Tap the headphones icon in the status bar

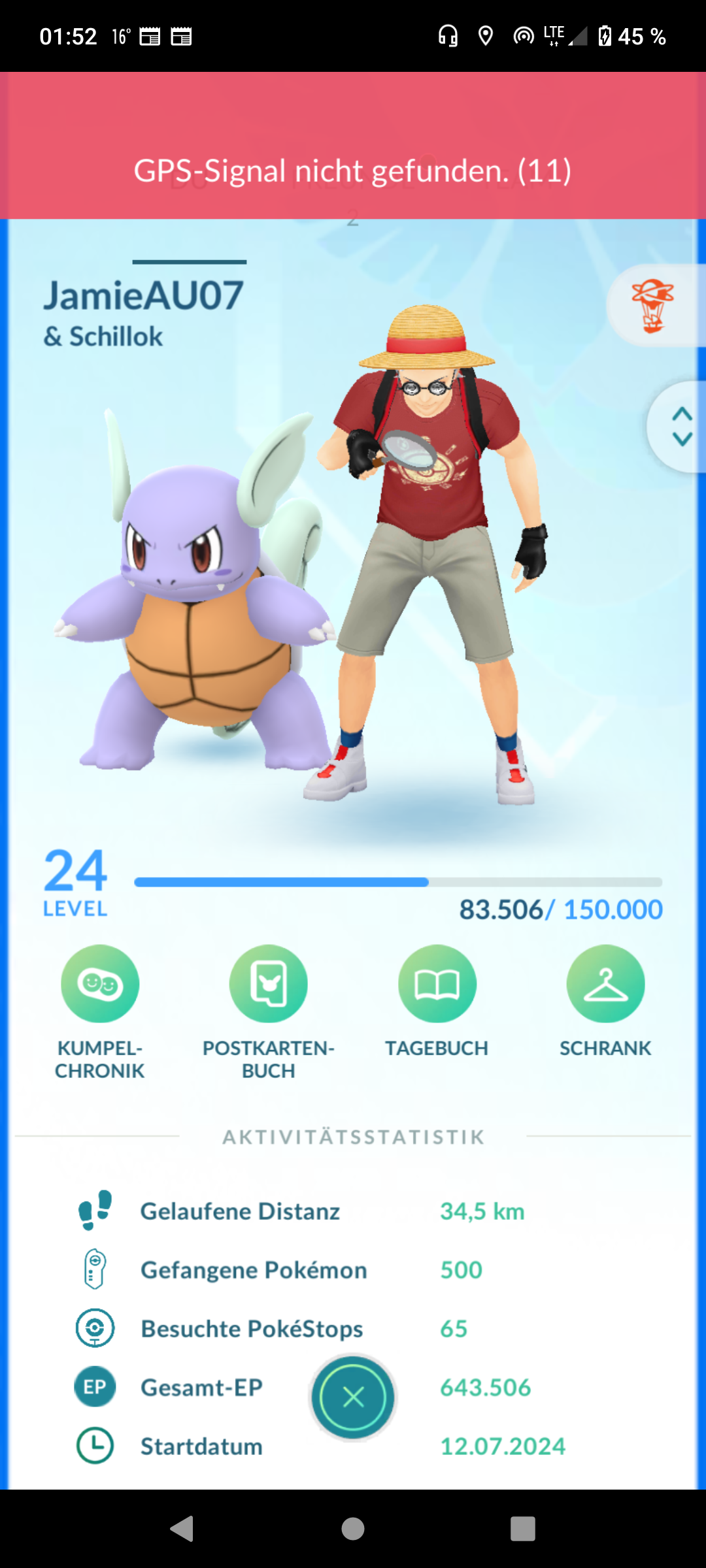point(448,36)
